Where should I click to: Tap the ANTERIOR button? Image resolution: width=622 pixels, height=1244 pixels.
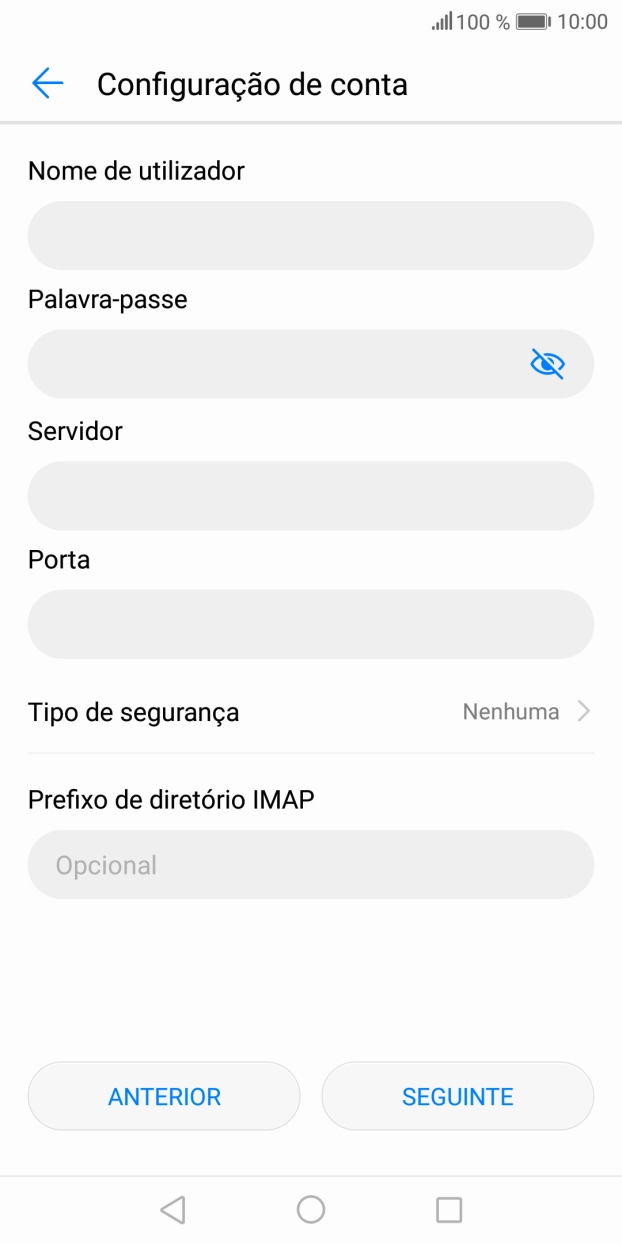(x=164, y=1096)
